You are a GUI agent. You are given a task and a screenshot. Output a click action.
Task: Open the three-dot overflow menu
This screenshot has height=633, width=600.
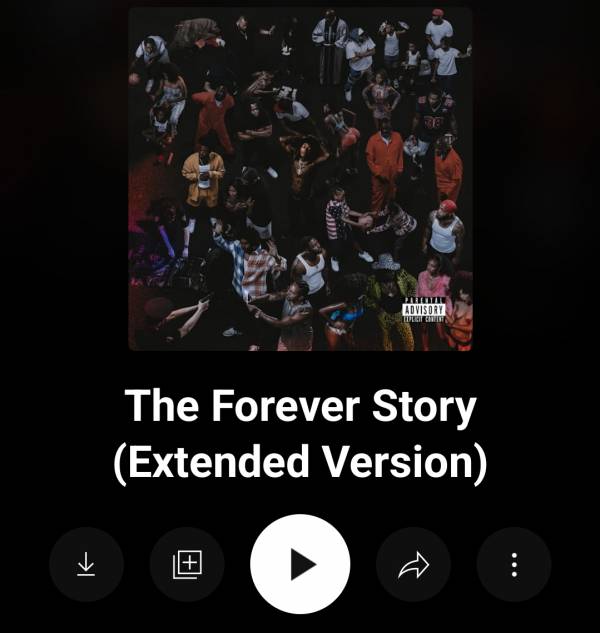point(514,565)
